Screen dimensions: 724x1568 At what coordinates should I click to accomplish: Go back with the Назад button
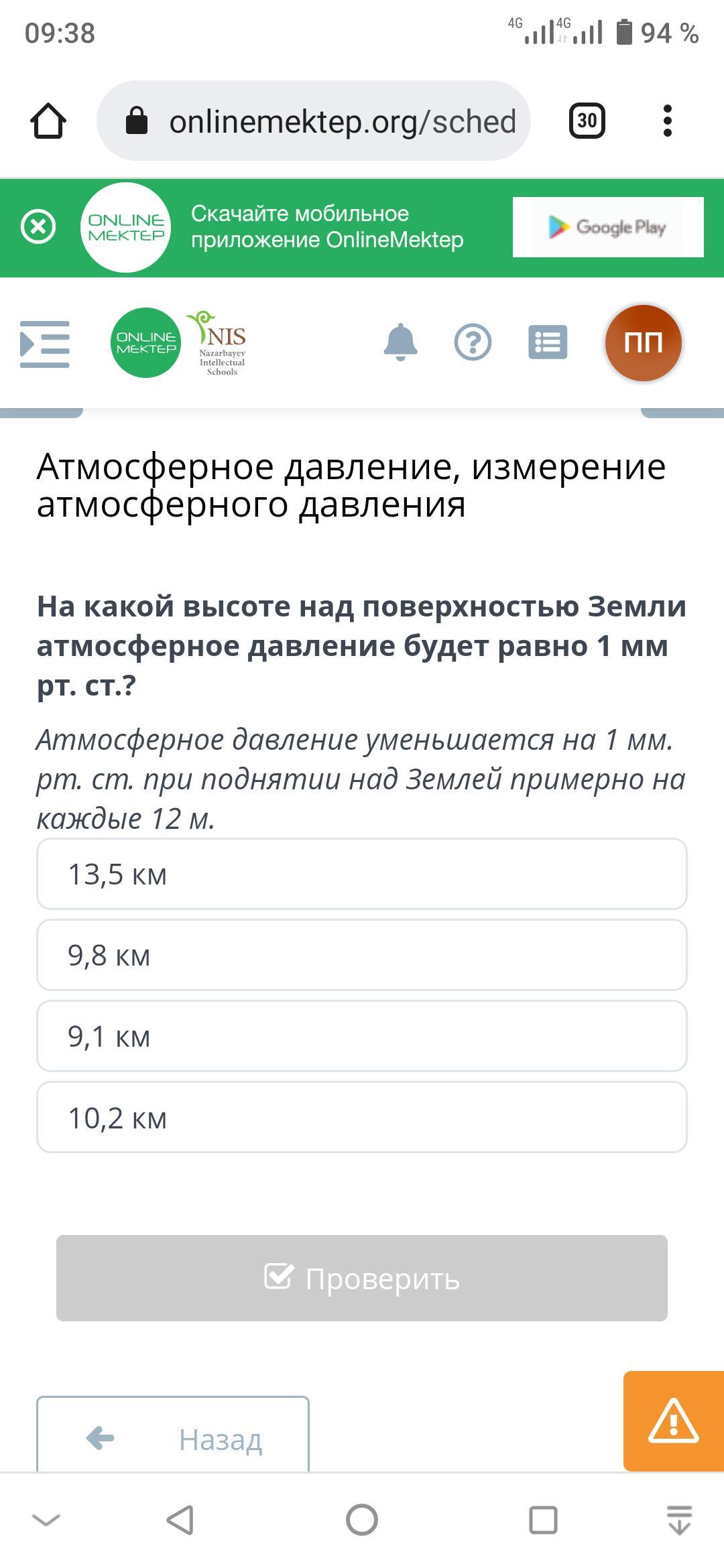[x=173, y=1438]
